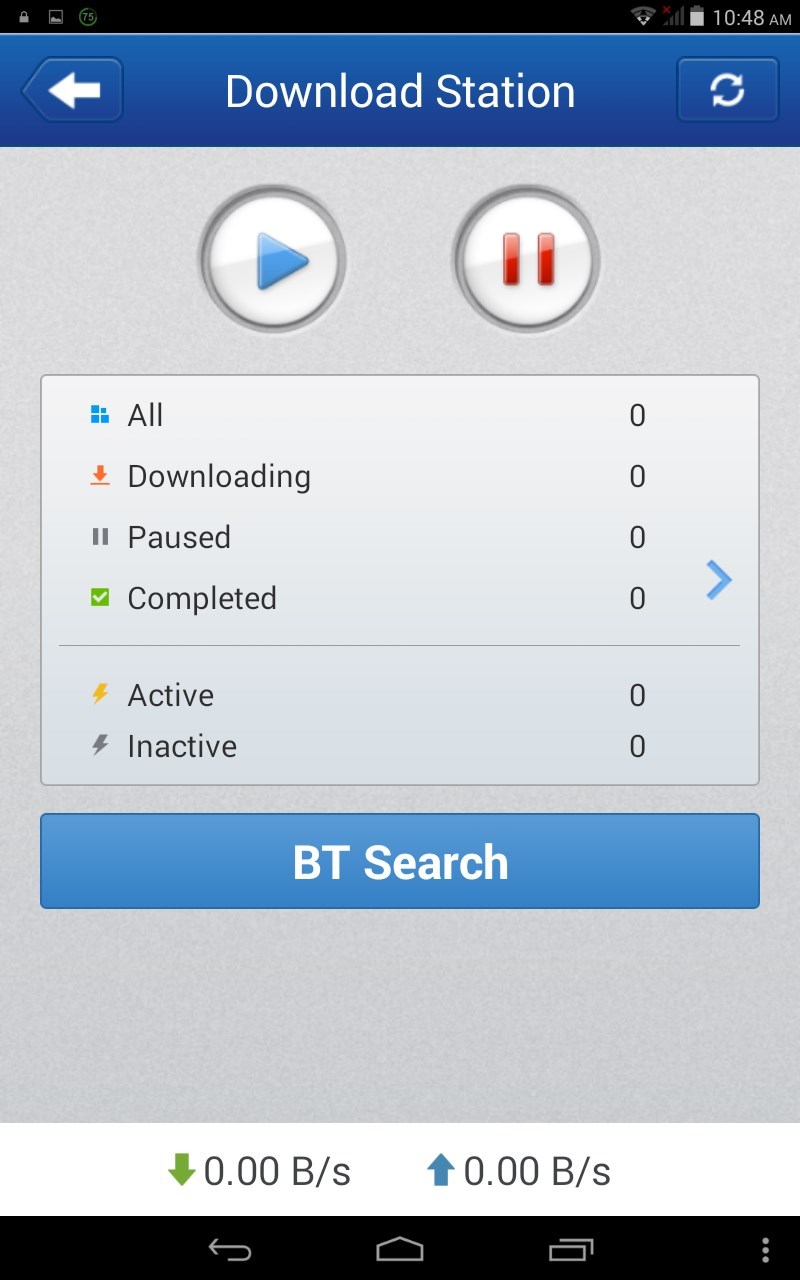Image resolution: width=800 pixels, height=1280 pixels.
Task: Show Inactive tasks row
Action: (x=370, y=746)
